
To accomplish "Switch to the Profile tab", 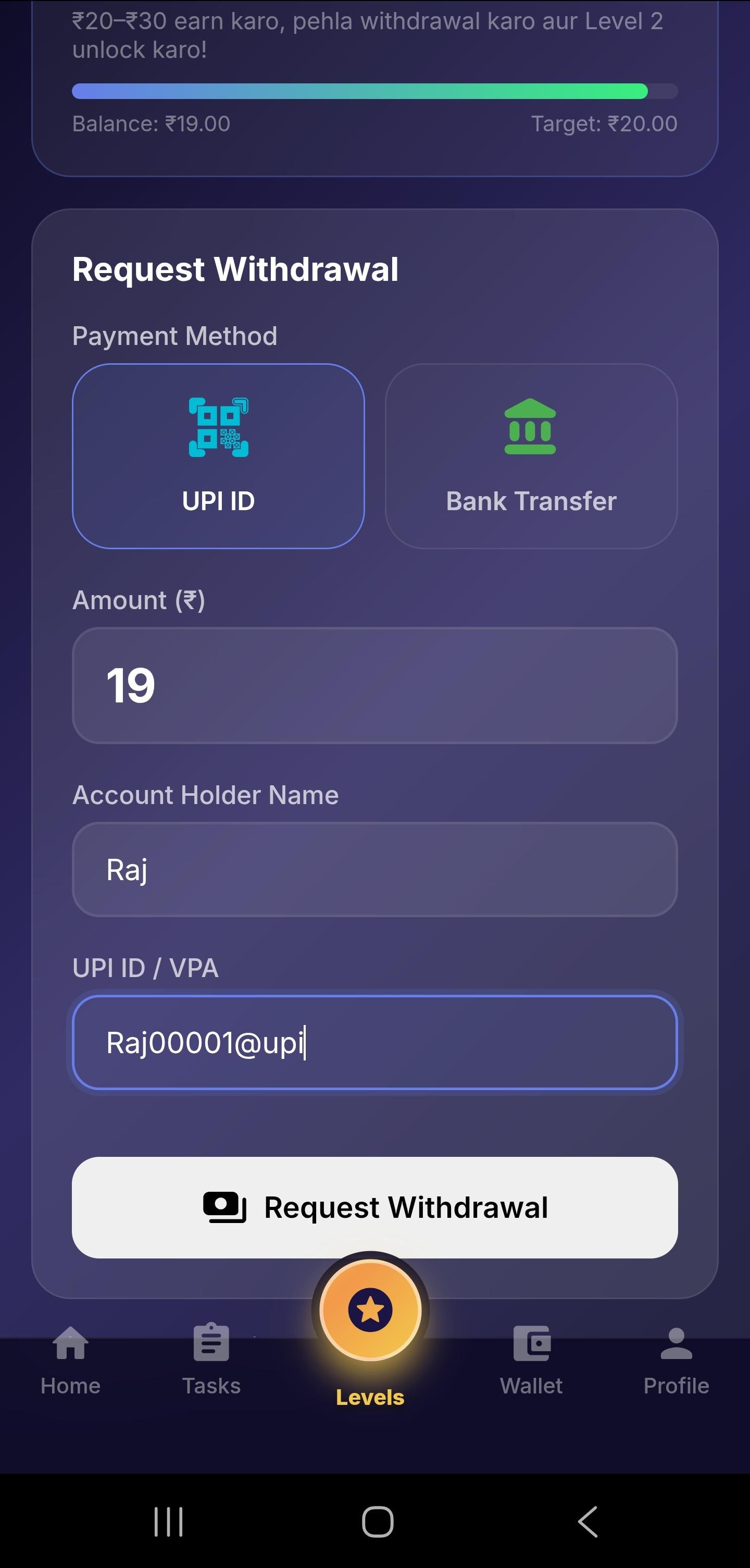I will pyautogui.click(x=677, y=1361).
